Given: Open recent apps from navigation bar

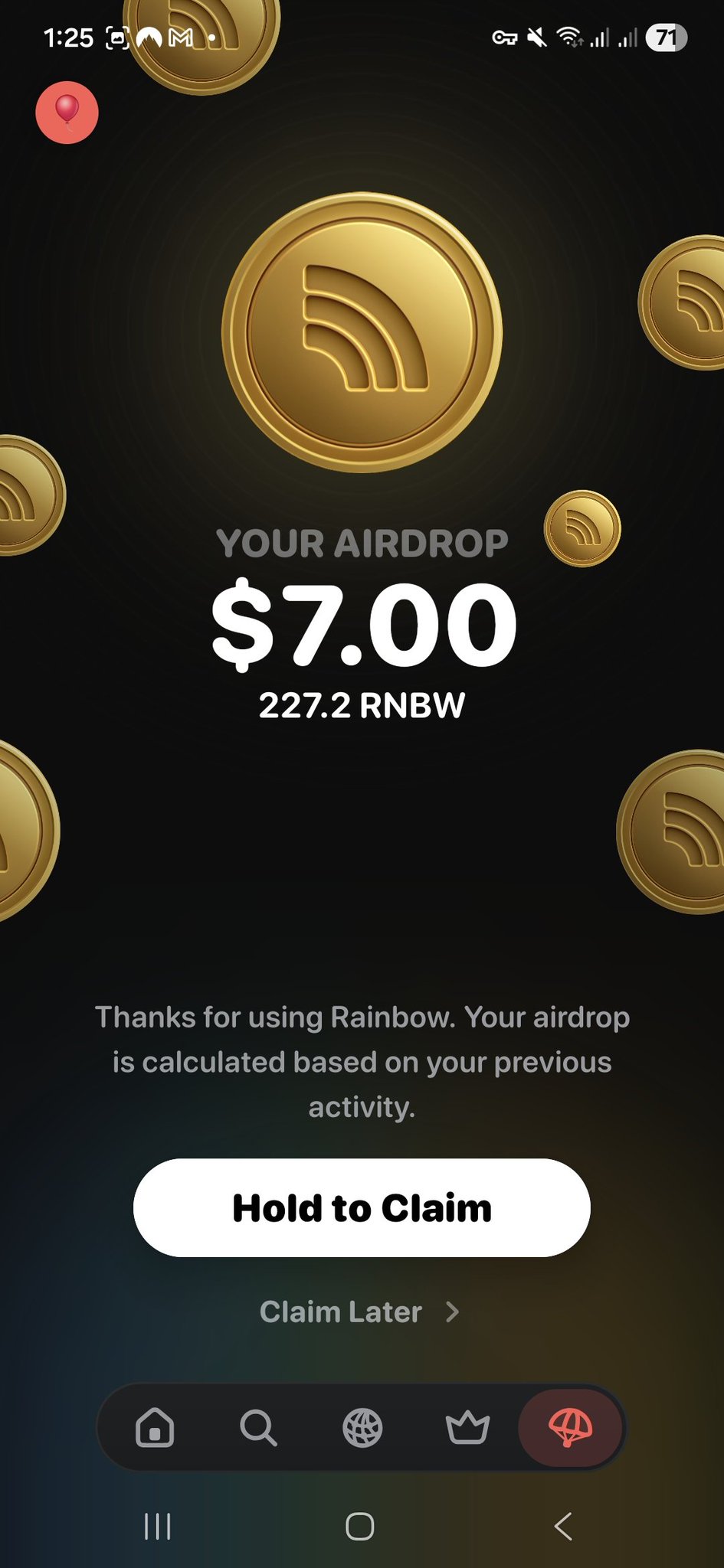Looking at the screenshot, I should (158, 1526).
